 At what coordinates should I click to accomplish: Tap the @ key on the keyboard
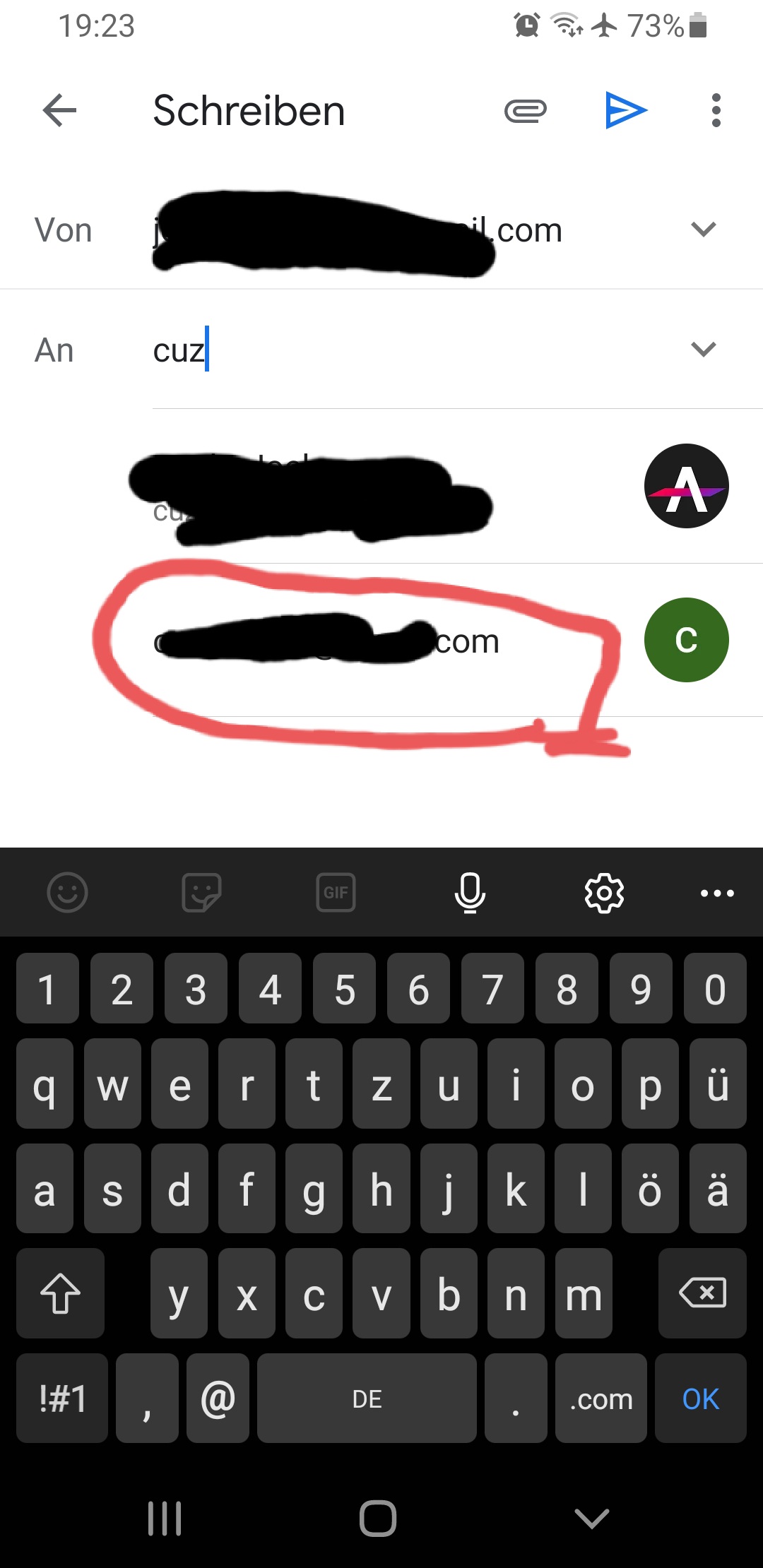pos(218,1398)
